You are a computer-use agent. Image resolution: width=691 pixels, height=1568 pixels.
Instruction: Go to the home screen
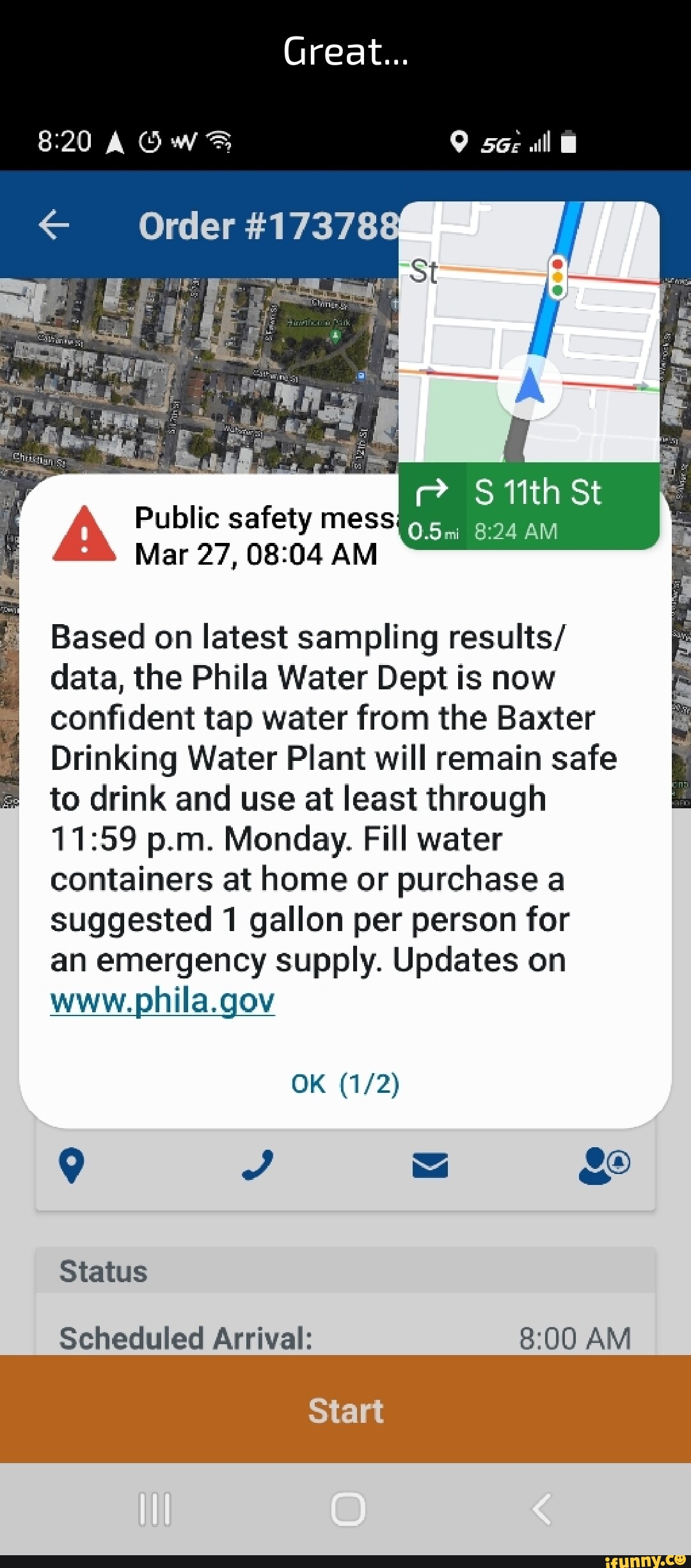point(348,1509)
